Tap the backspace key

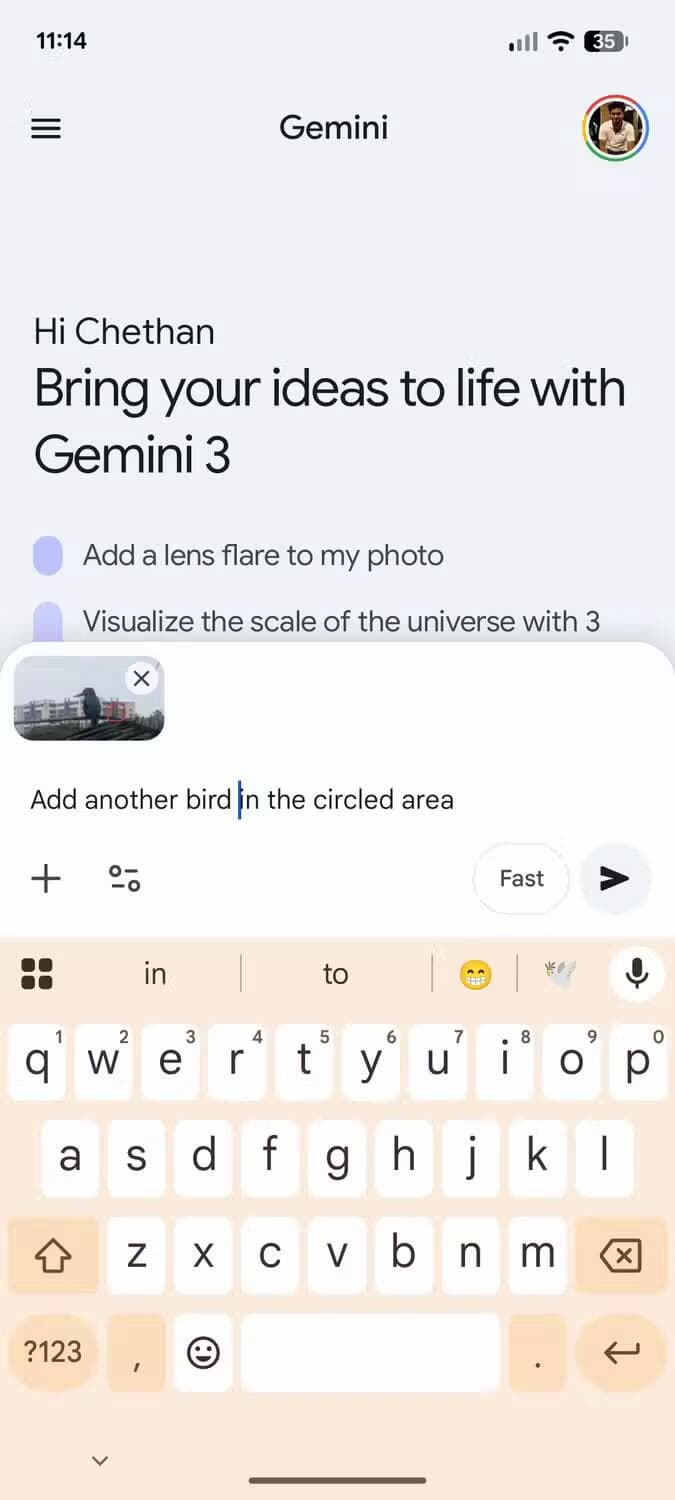(x=620, y=1254)
